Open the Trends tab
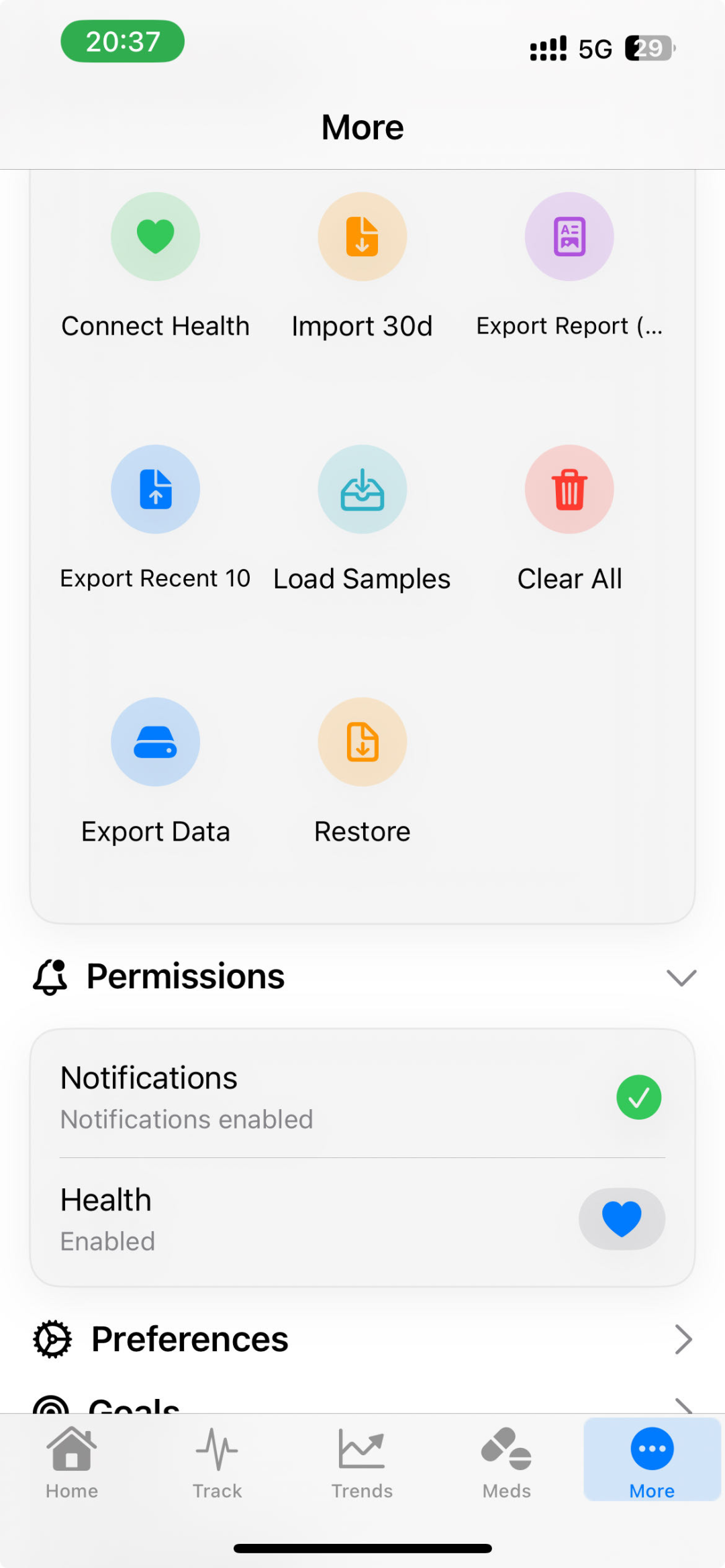 point(362,1463)
